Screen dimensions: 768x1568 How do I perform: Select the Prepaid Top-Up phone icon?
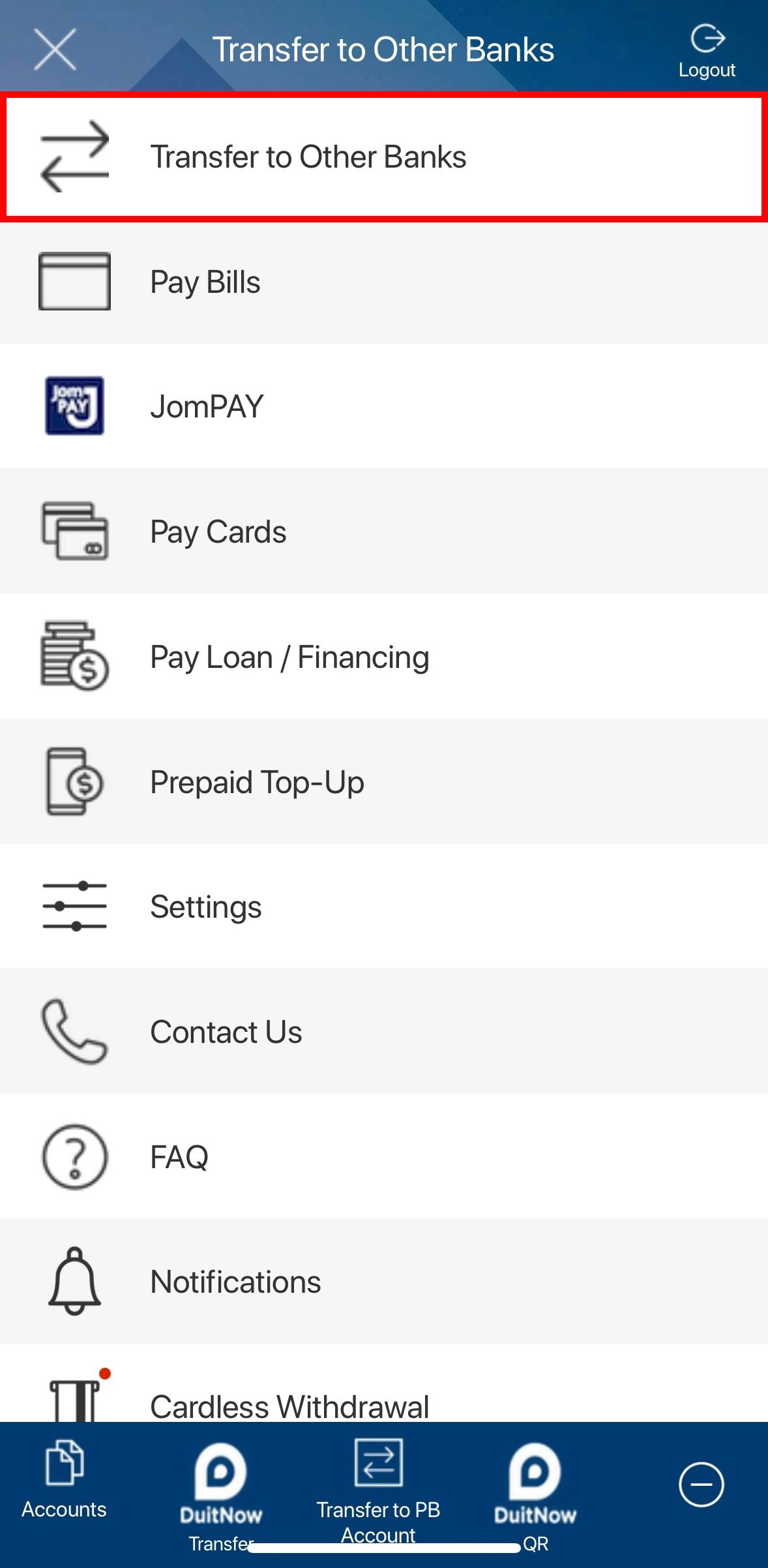(74, 781)
